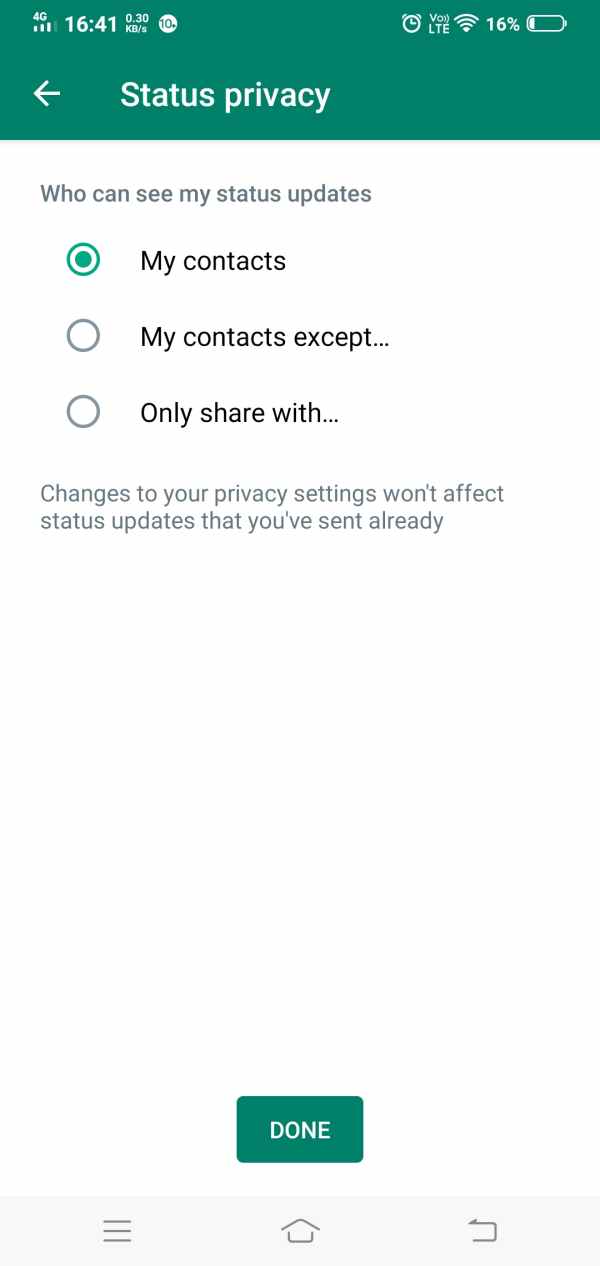The height and width of the screenshot is (1266, 600).
Task: Tap the DONE button
Action: click(299, 1129)
